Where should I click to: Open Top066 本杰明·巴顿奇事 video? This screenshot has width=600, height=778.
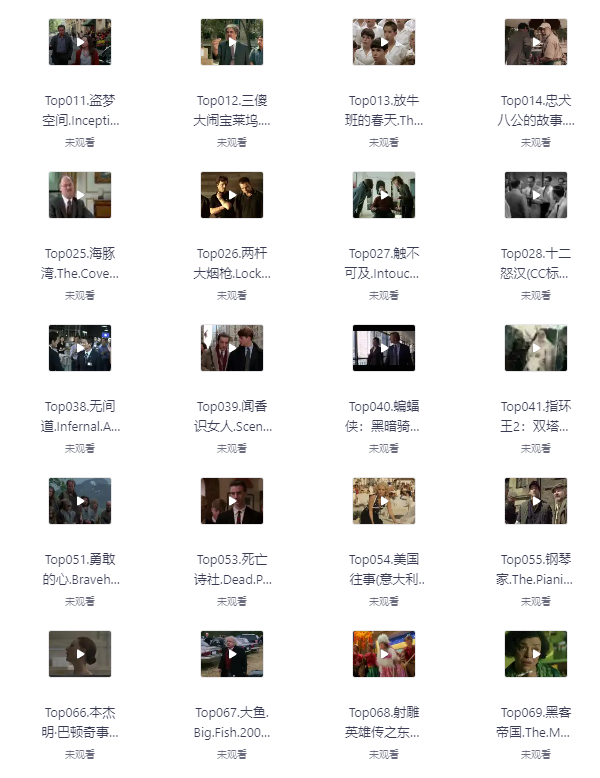[80, 654]
